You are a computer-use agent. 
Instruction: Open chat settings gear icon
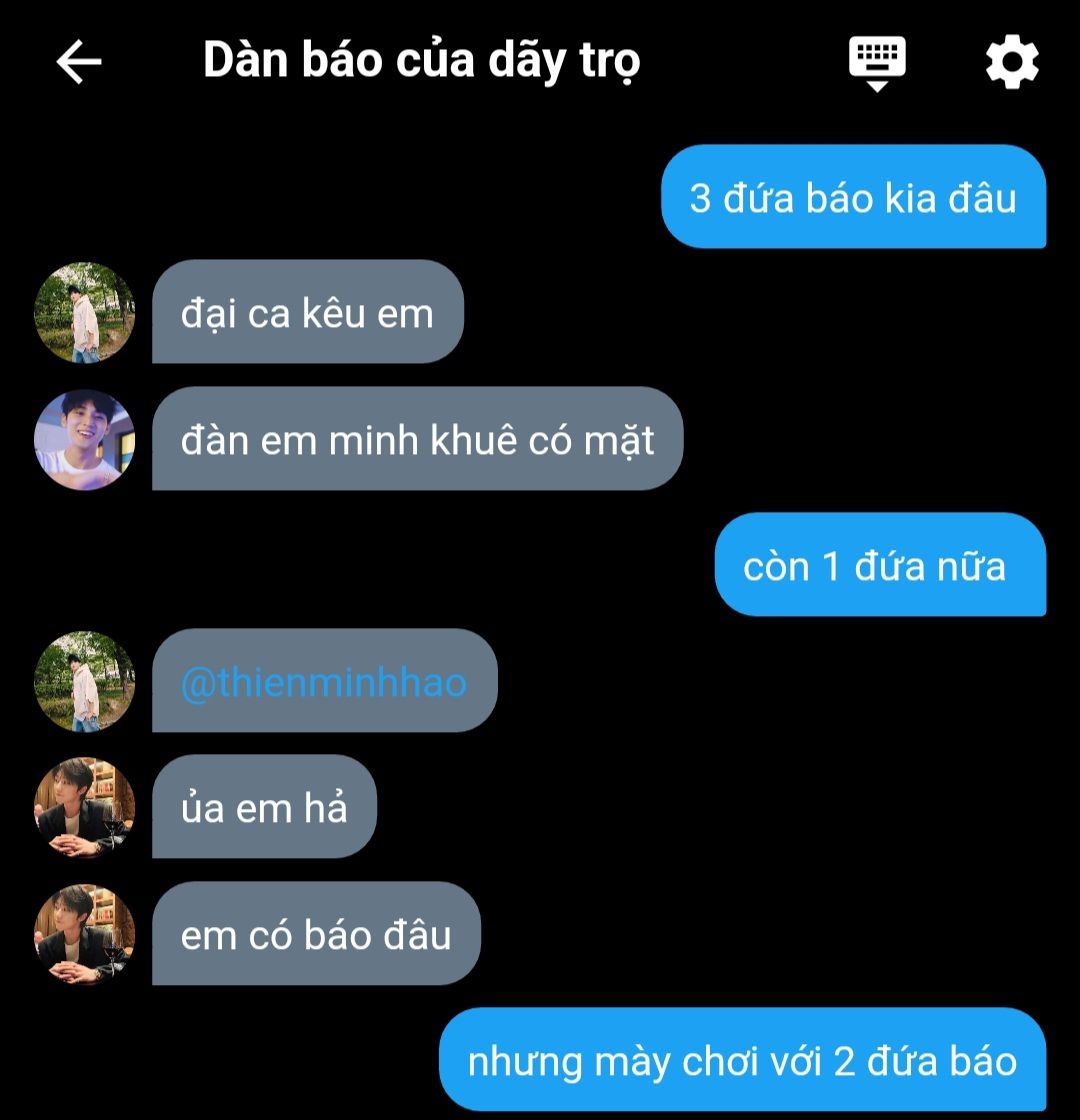pos(1012,62)
